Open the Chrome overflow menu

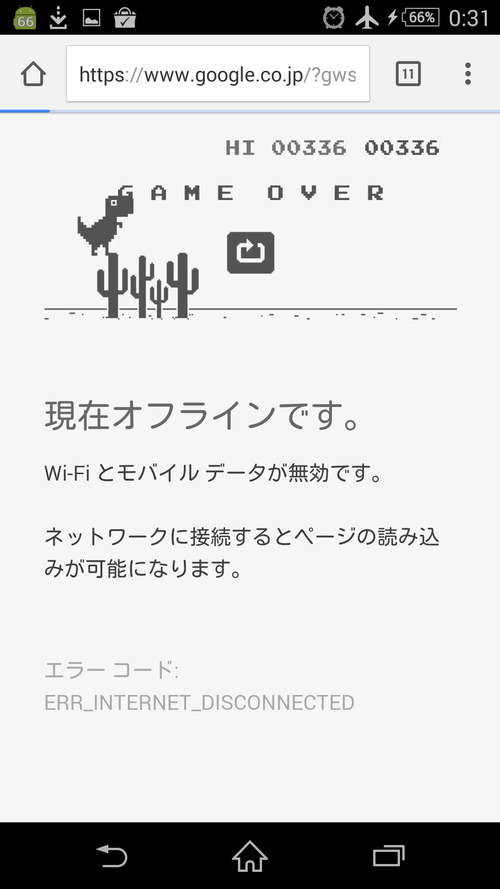click(x=468, y=74)
